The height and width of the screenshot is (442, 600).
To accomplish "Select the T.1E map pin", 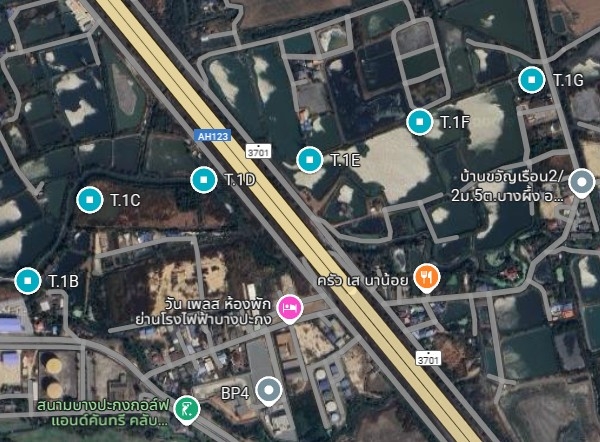I will tap(310, 159).
